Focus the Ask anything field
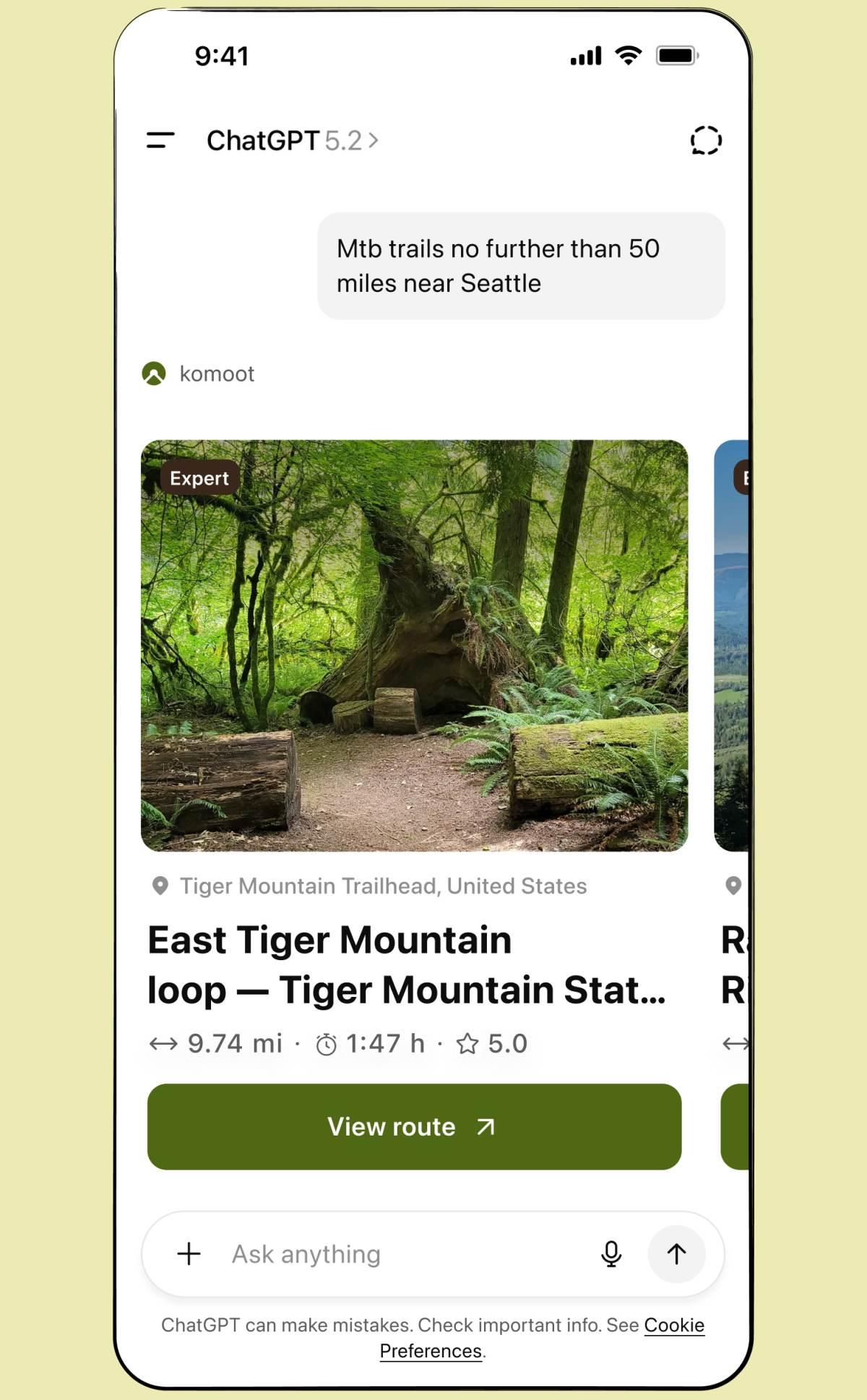867x1400 pixels. tap(405, 1254)
